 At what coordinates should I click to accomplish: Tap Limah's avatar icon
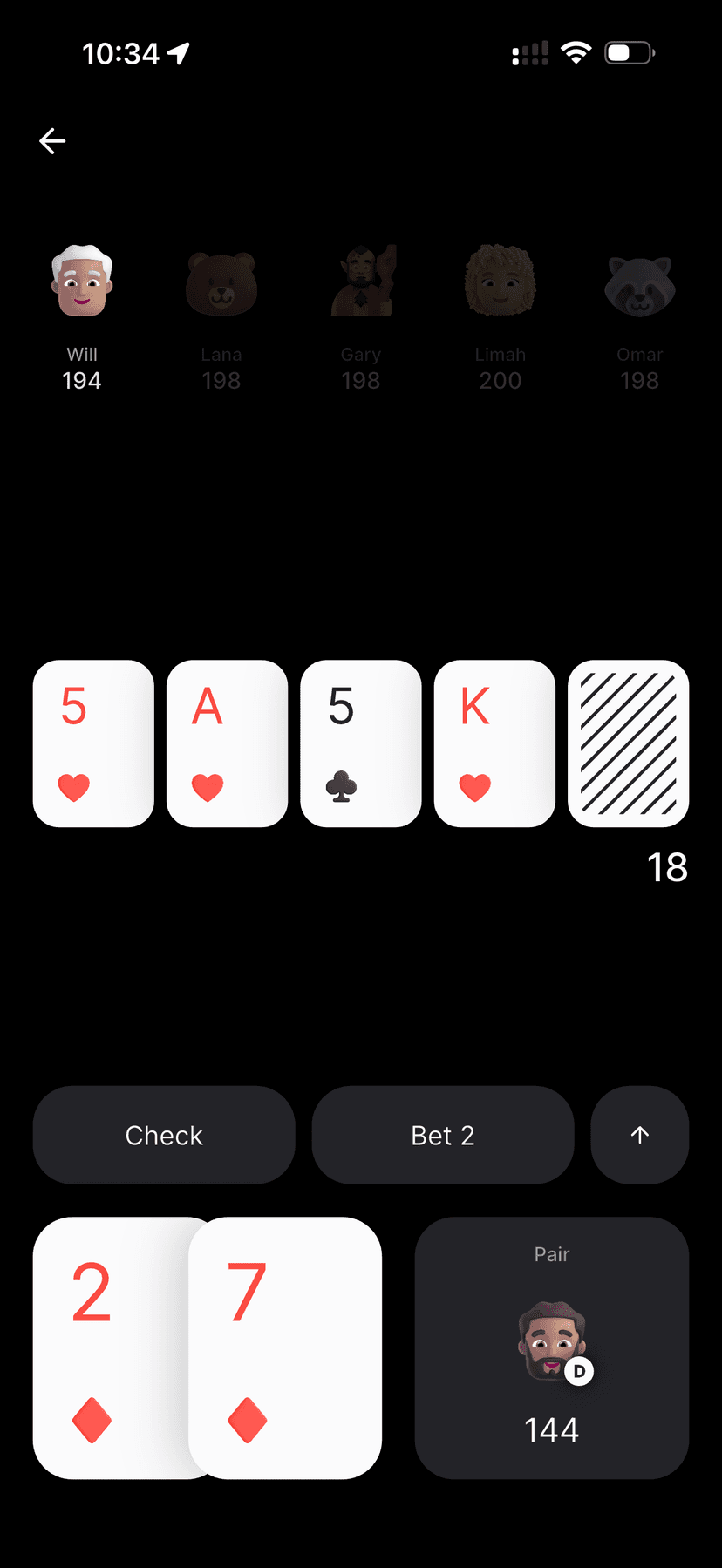coord(500,281)
